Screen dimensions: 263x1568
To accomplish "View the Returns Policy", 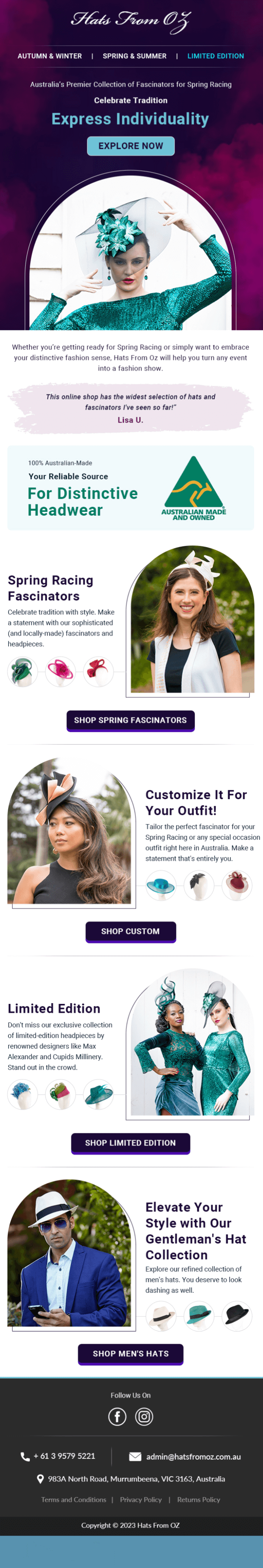I will [x=198, y=1499].
